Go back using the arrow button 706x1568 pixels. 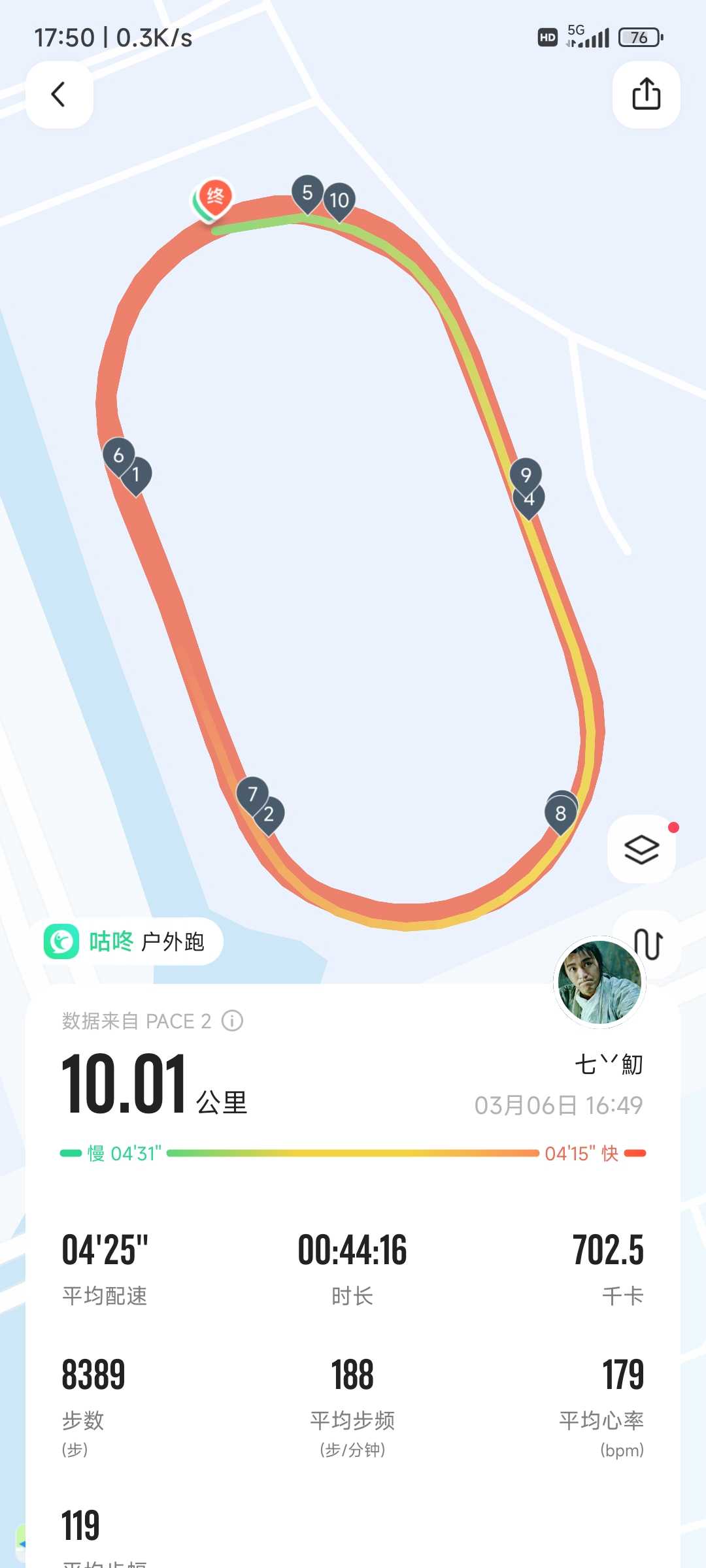59,95
